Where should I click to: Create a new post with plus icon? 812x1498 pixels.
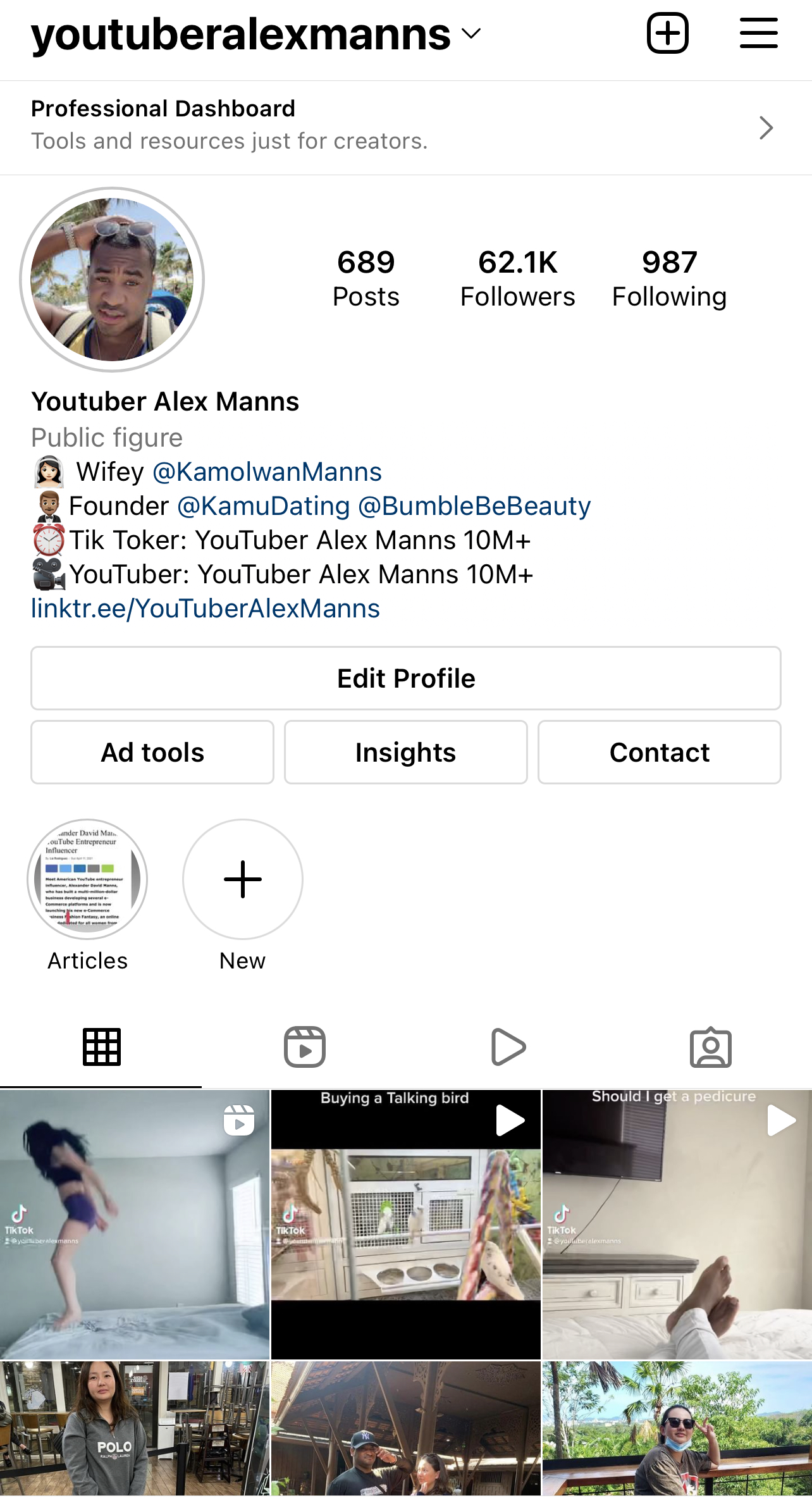(x=667, y=33)
